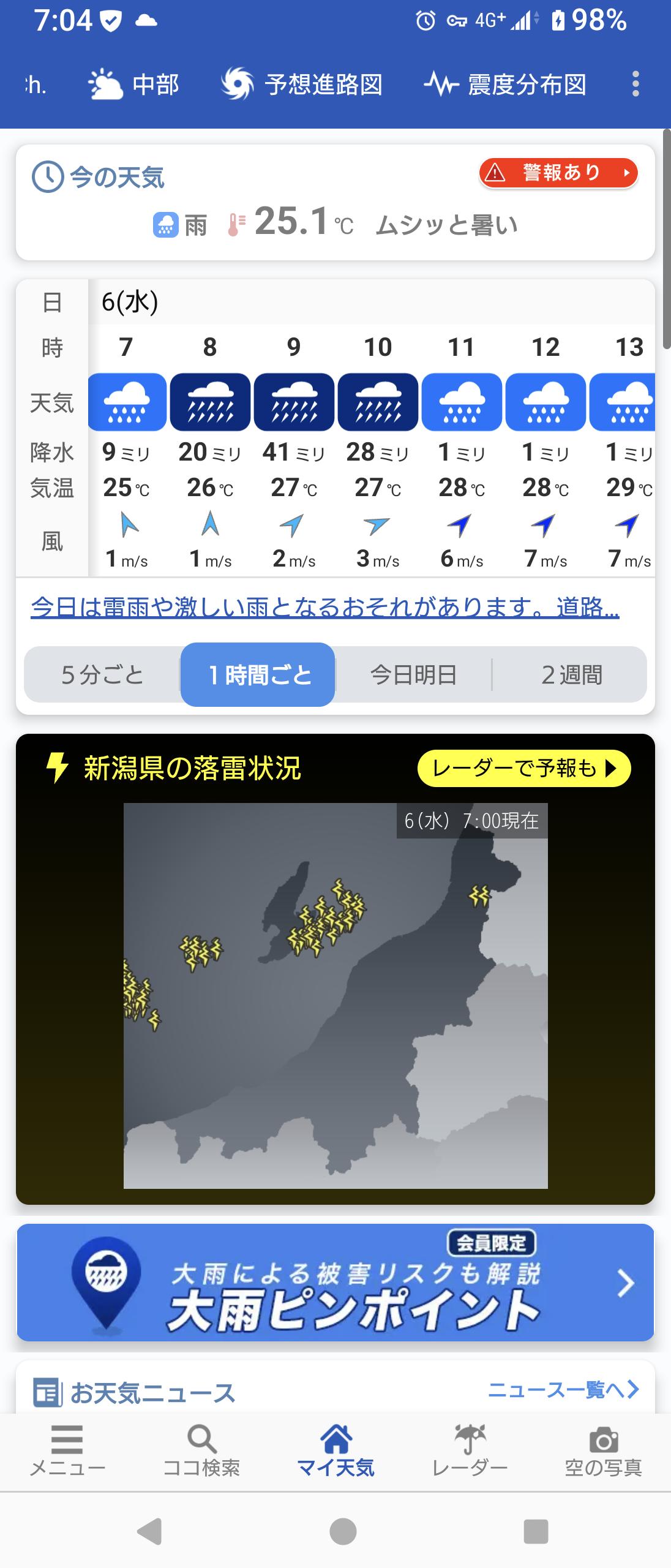Open 予想進路図 typhoon track map

click(302, 84)
